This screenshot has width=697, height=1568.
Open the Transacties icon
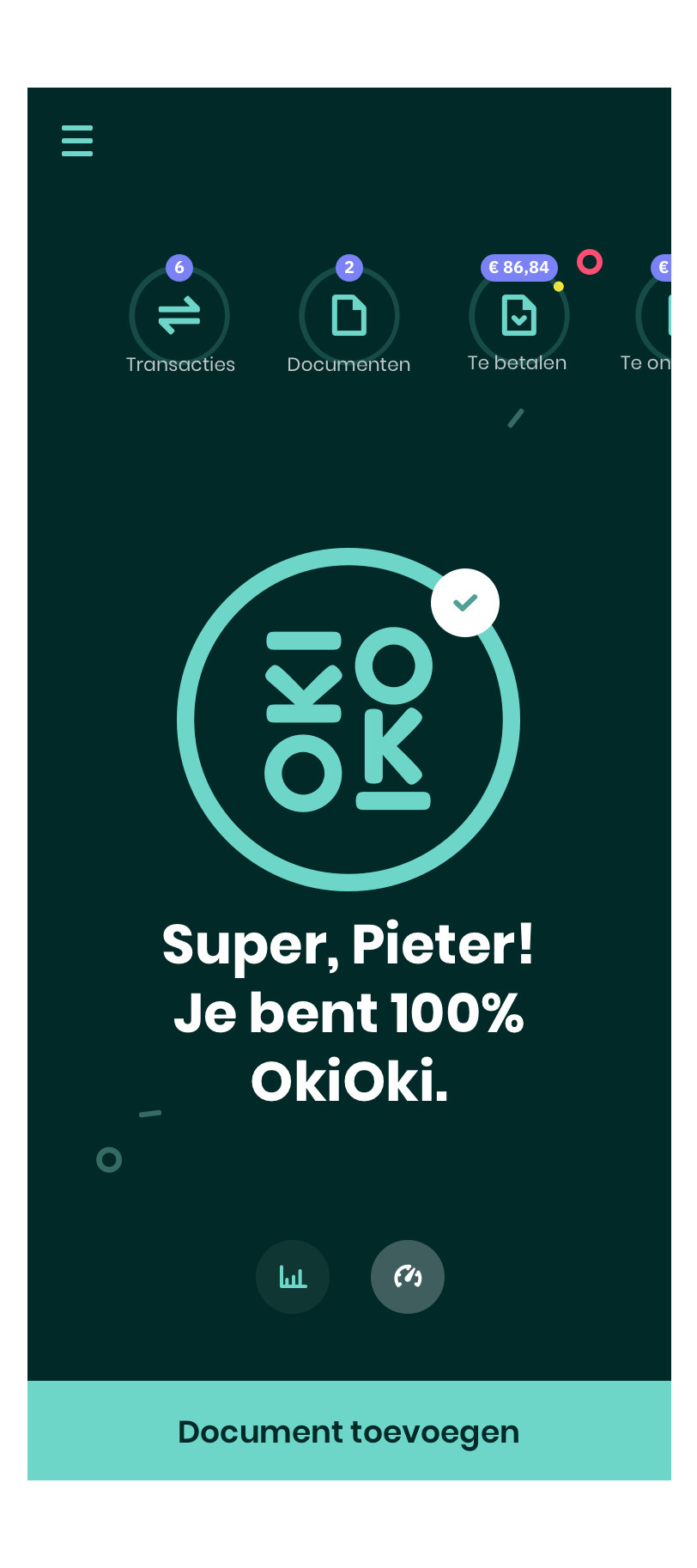pyautogui.click(x=179, y=315)
